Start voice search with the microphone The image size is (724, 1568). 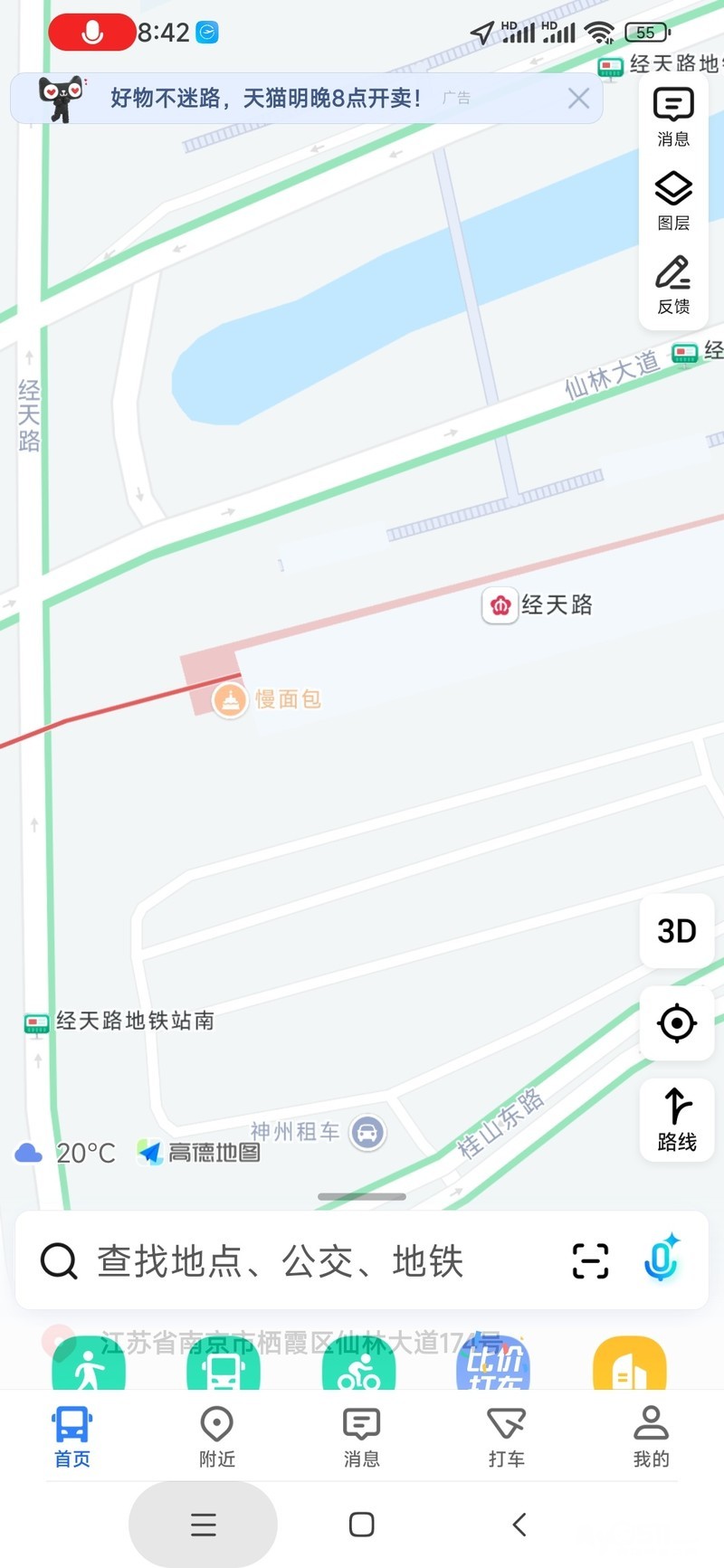(662, 1259)
